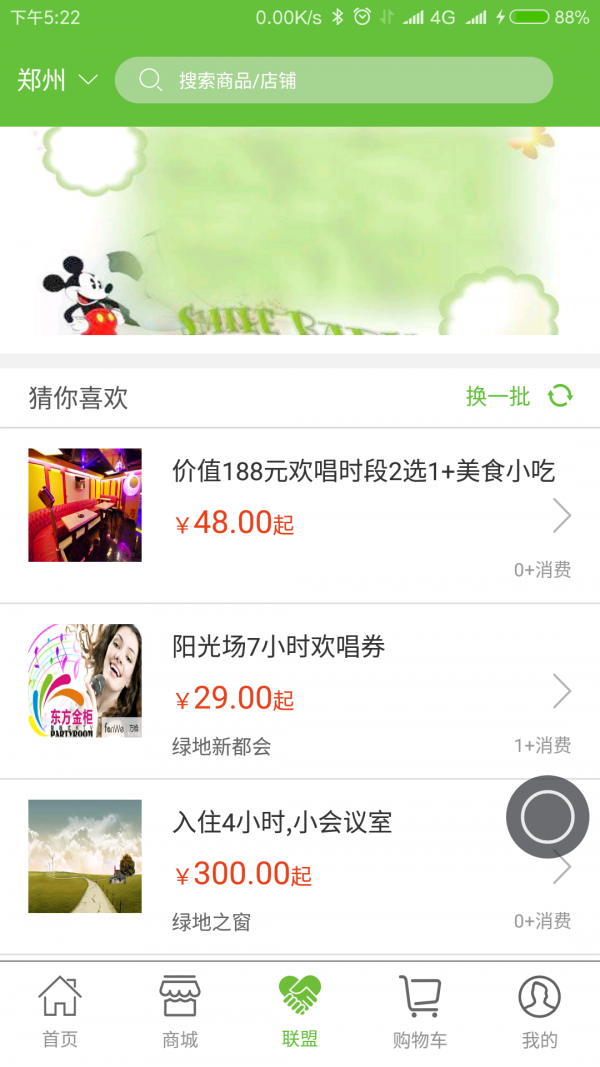Image resolution: width=600 pixels, height=1067 pixels.
Task: Select the 联盟 tab
Action: tap(300, 1012)
